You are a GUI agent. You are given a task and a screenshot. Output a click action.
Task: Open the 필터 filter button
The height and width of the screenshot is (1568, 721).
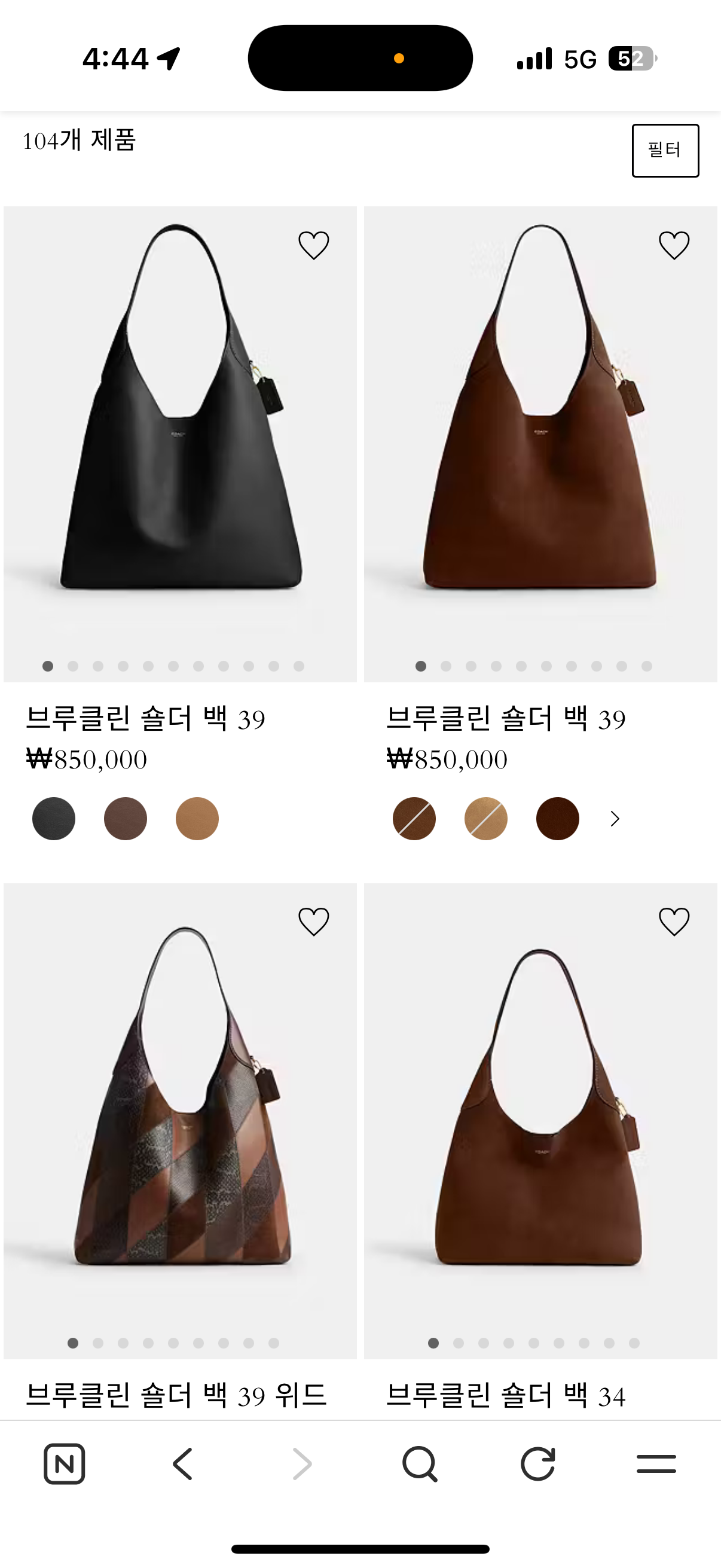click(x=665, y=150)
